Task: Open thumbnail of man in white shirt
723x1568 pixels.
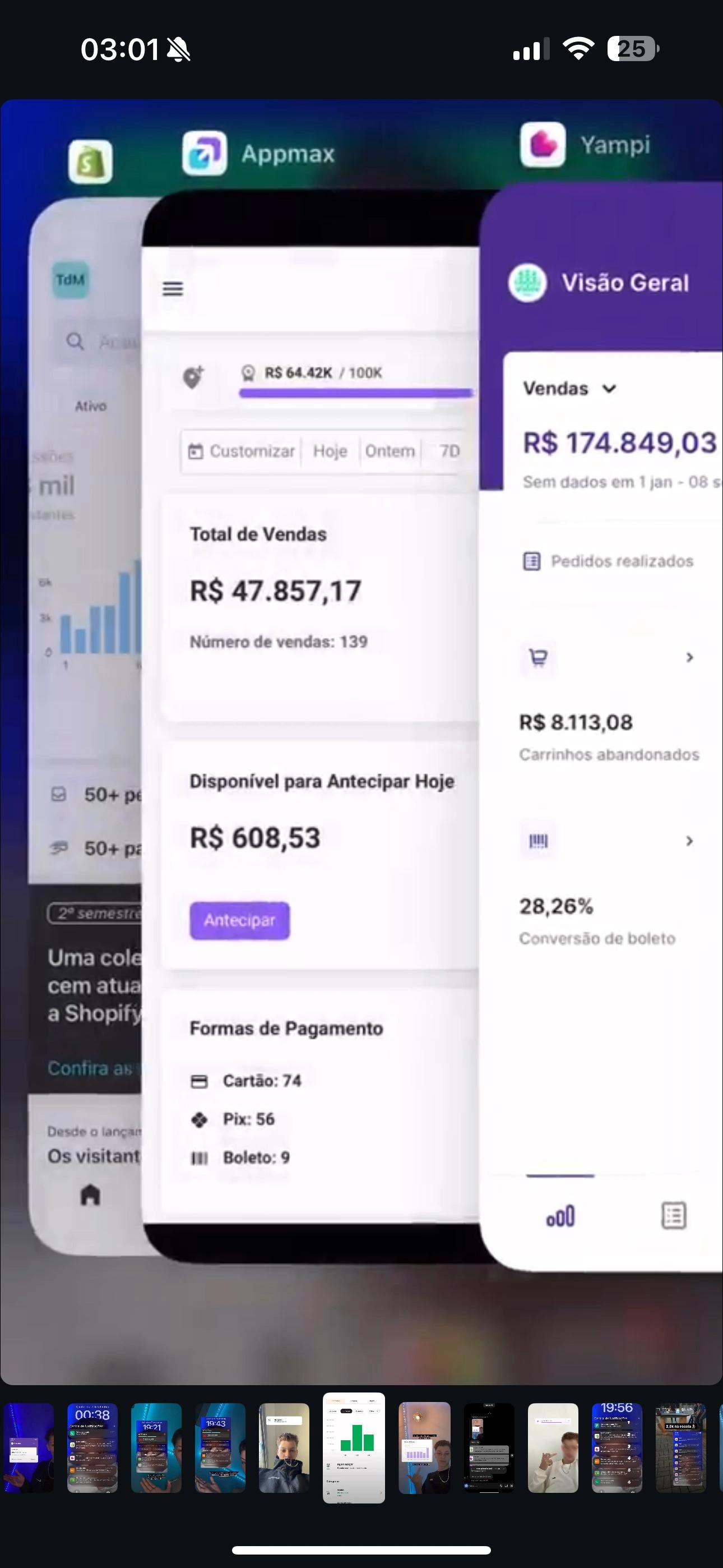Action: 553,1447
